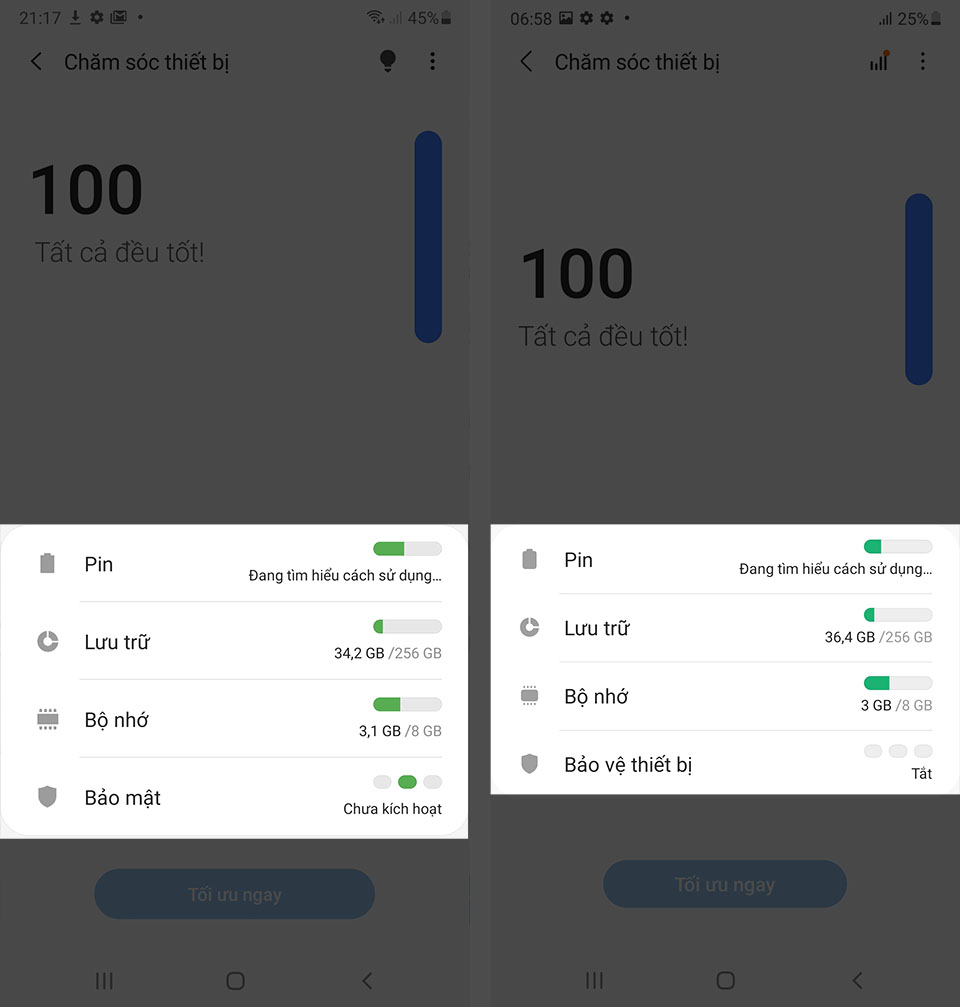The image size is (960, 1007).
Task: Open Lưu trữ storage icon
Action: click(47, 641)
